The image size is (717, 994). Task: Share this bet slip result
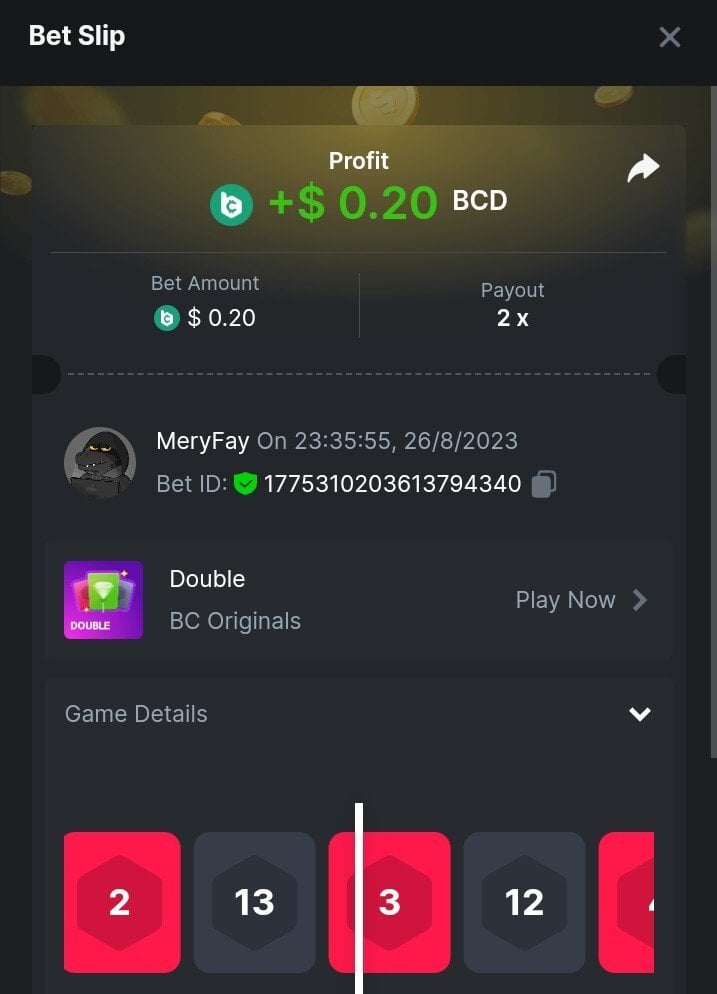click(x=643, y=168)
